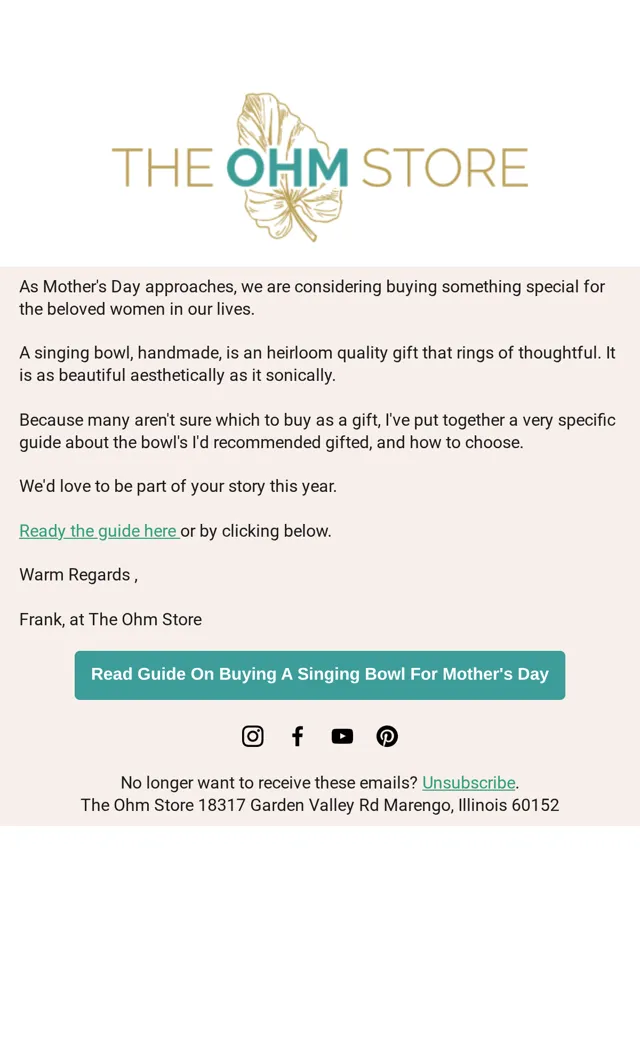Visit the Facebook page icon
Screen dimensions: 640x1040
(x=298, y=736)
